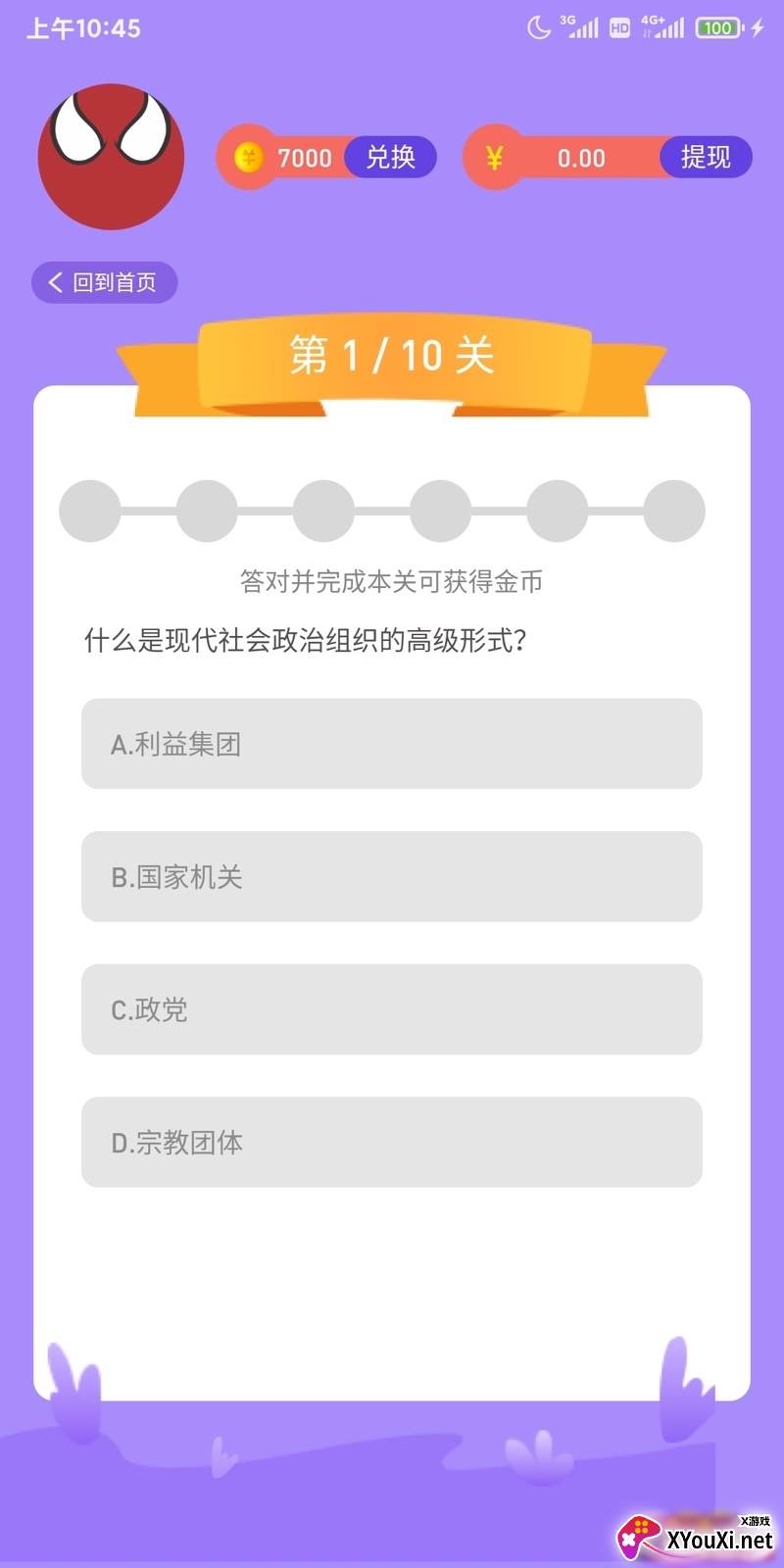Select answer A.利益集团
The image size is (784, 1568).
392,744
